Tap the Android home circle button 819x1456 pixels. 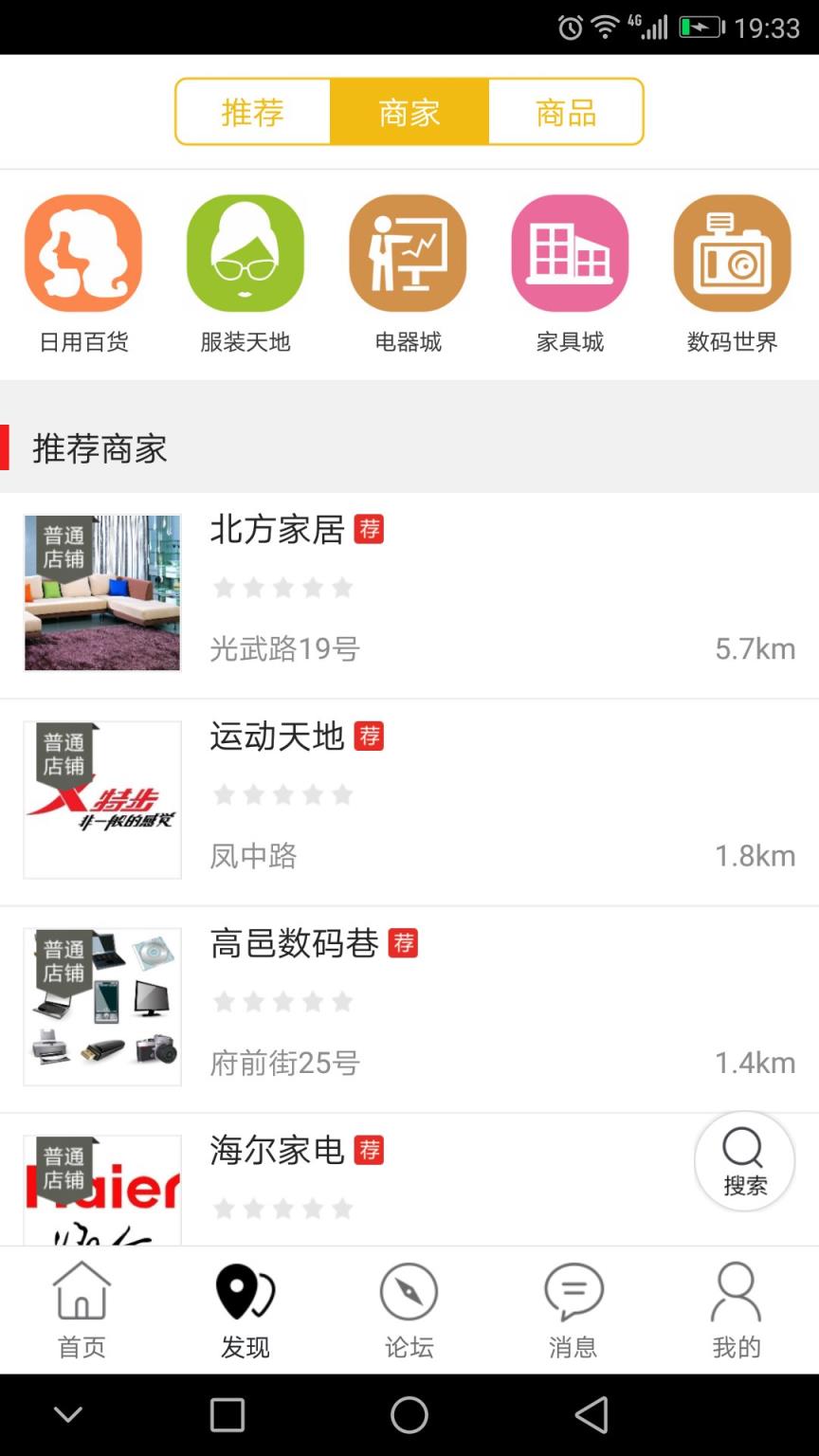(x=408, y=1414)
